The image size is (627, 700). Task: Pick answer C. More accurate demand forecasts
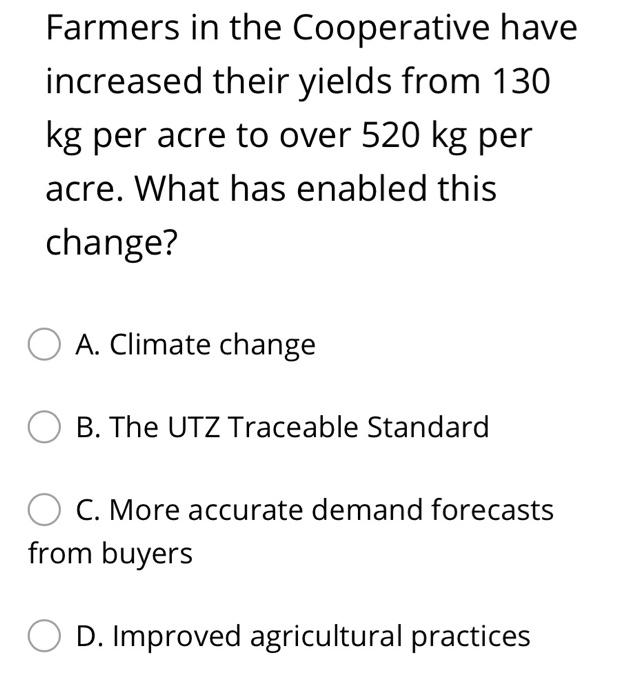(43, 511)
